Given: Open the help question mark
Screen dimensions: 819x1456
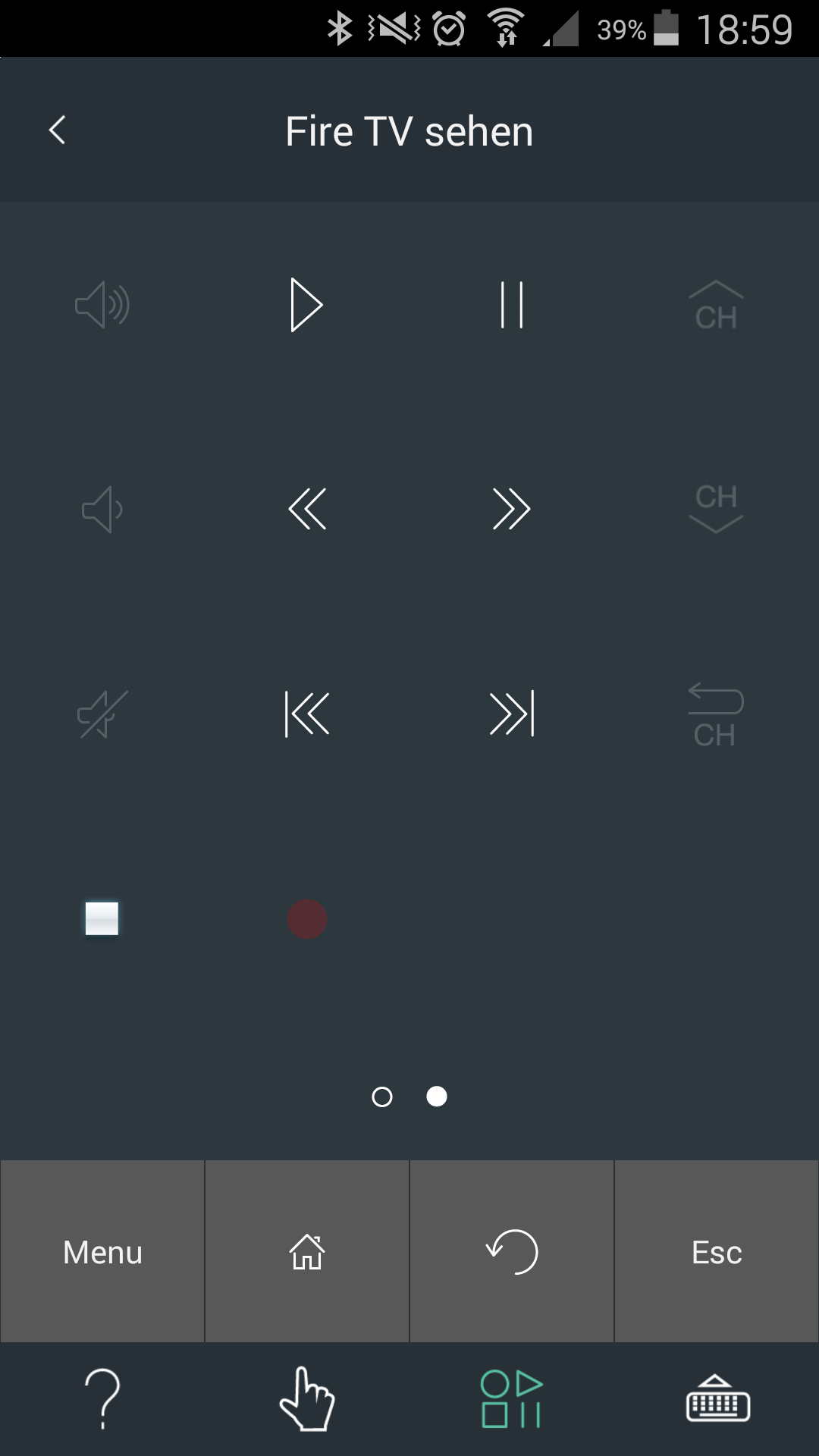Looking at the screenshot, I should tap(102, 1399).
